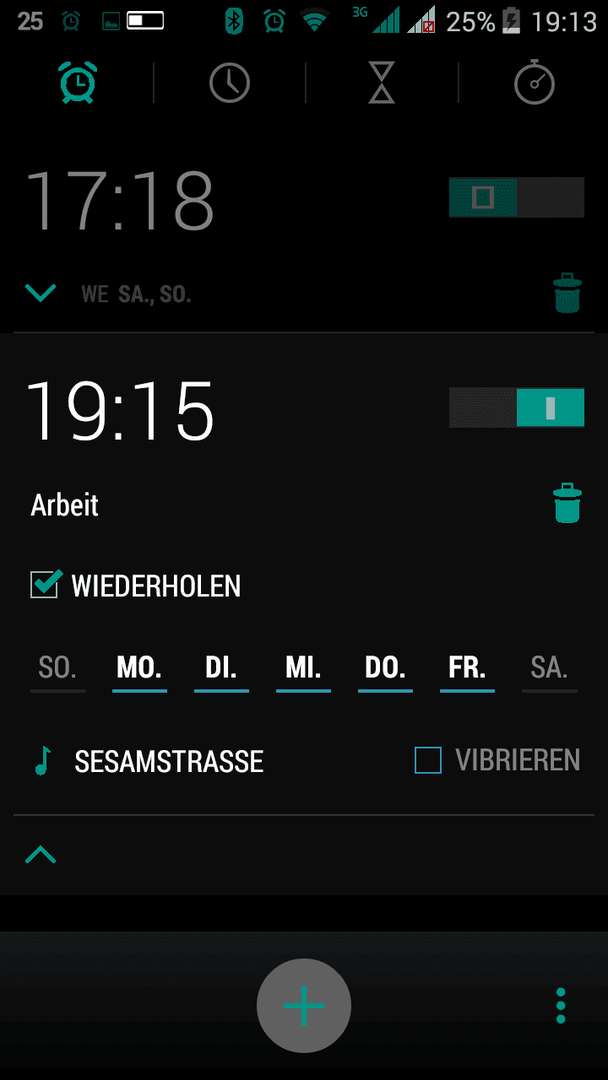
Task: Collapse the 19:15 alarm details
Action: pyautogui.click(x=41, y=854)
